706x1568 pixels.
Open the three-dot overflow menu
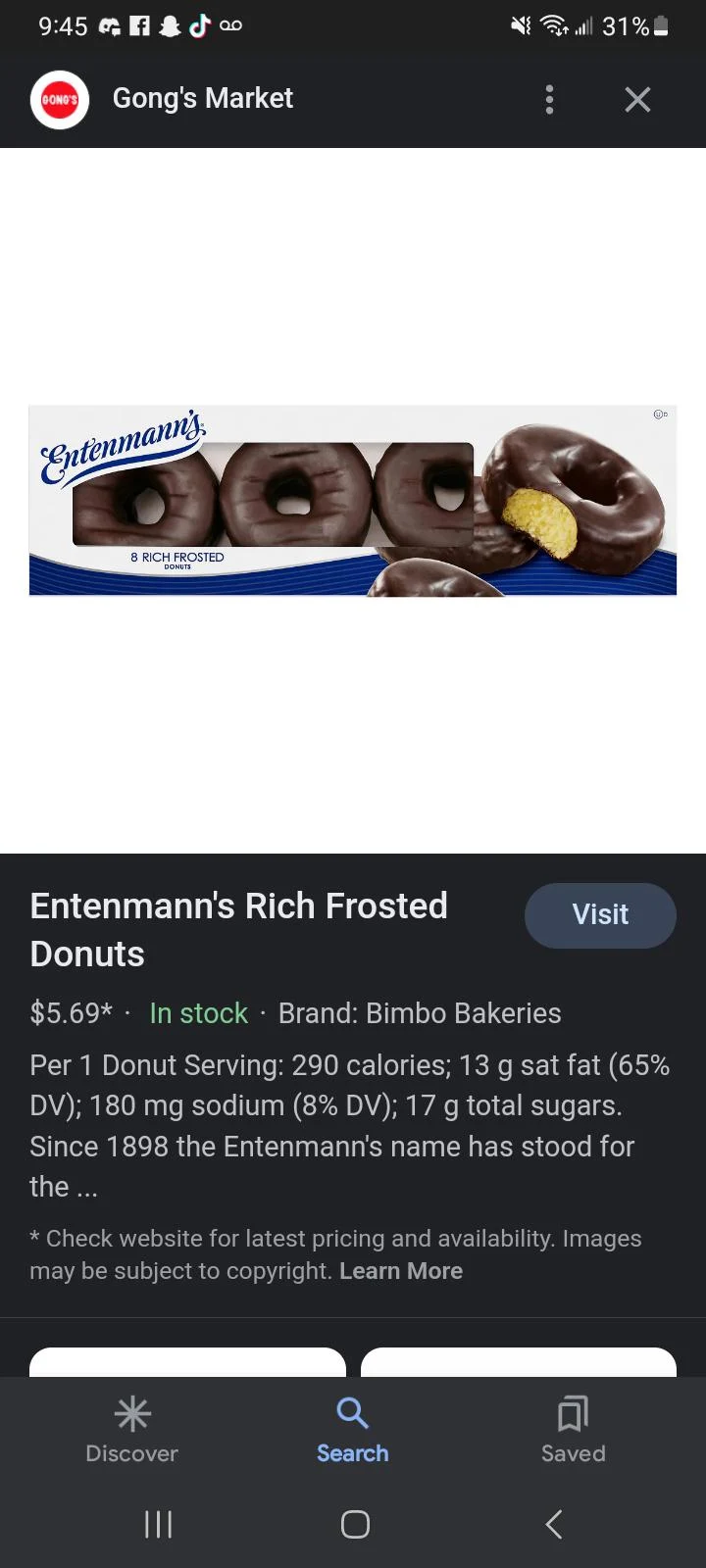tap(549, 99)
